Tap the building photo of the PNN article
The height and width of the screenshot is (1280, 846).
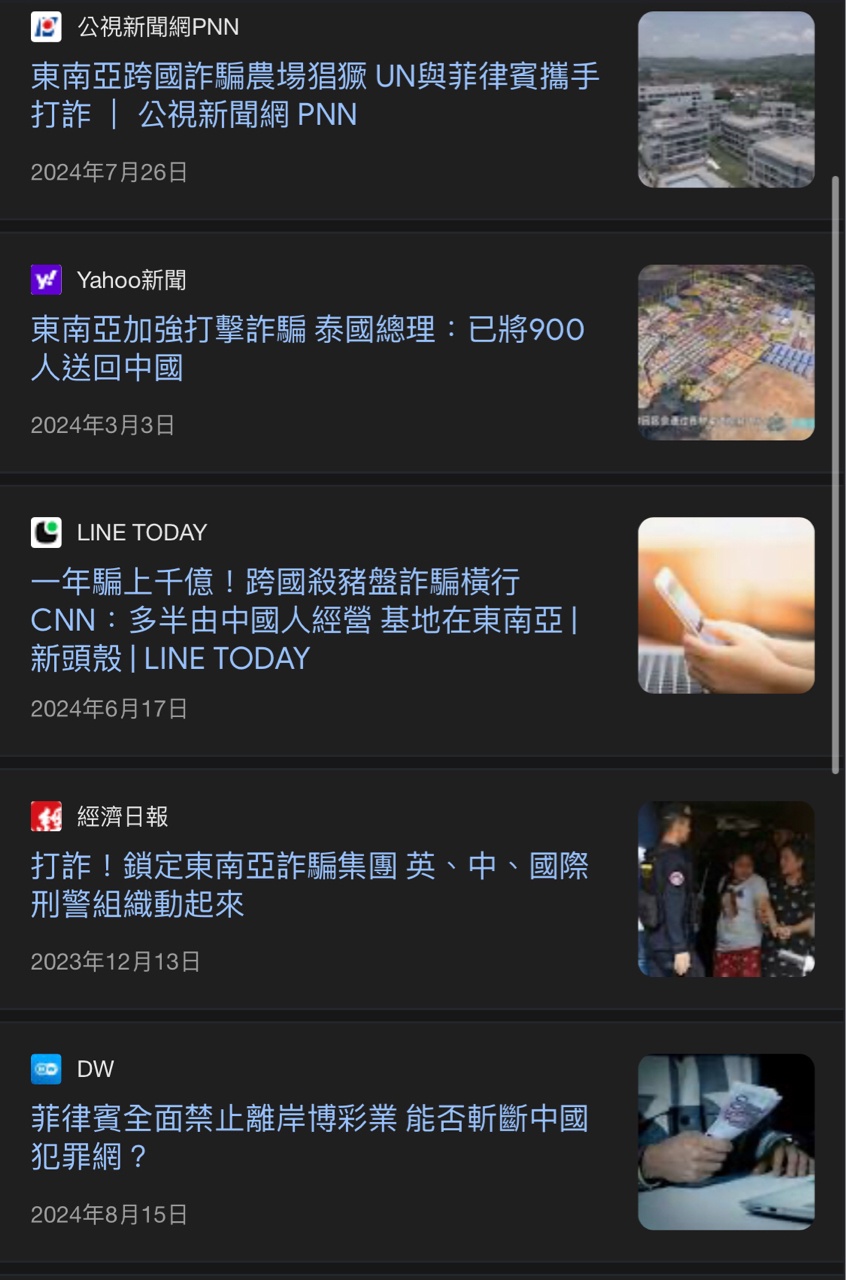(x=726, y=100)
